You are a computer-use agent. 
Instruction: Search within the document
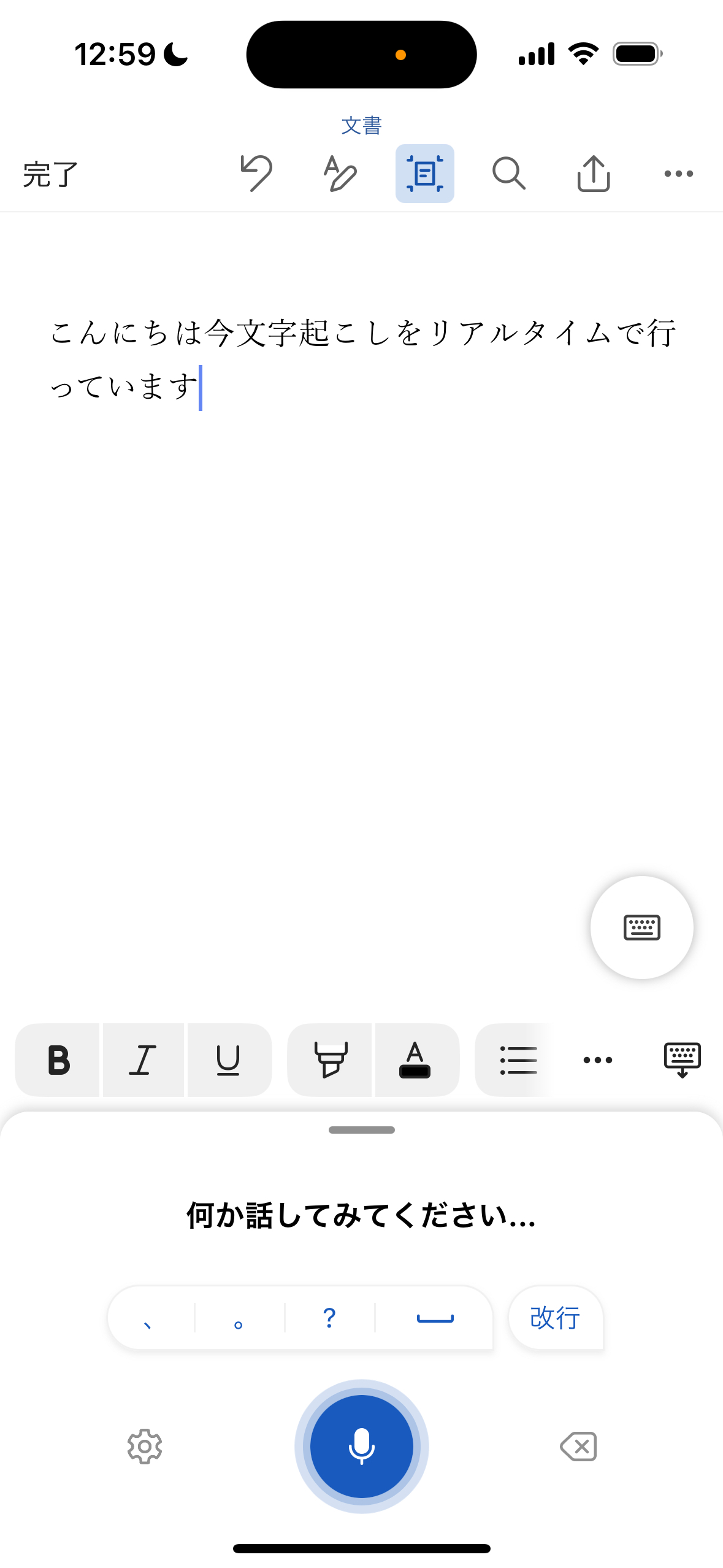click(508, 174)
